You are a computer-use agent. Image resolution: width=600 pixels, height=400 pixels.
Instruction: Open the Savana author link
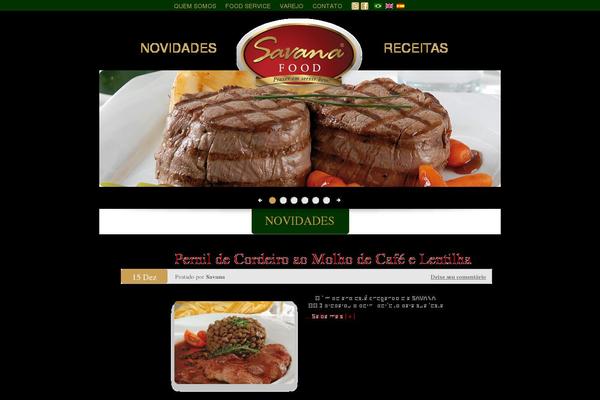click(215, 277)
